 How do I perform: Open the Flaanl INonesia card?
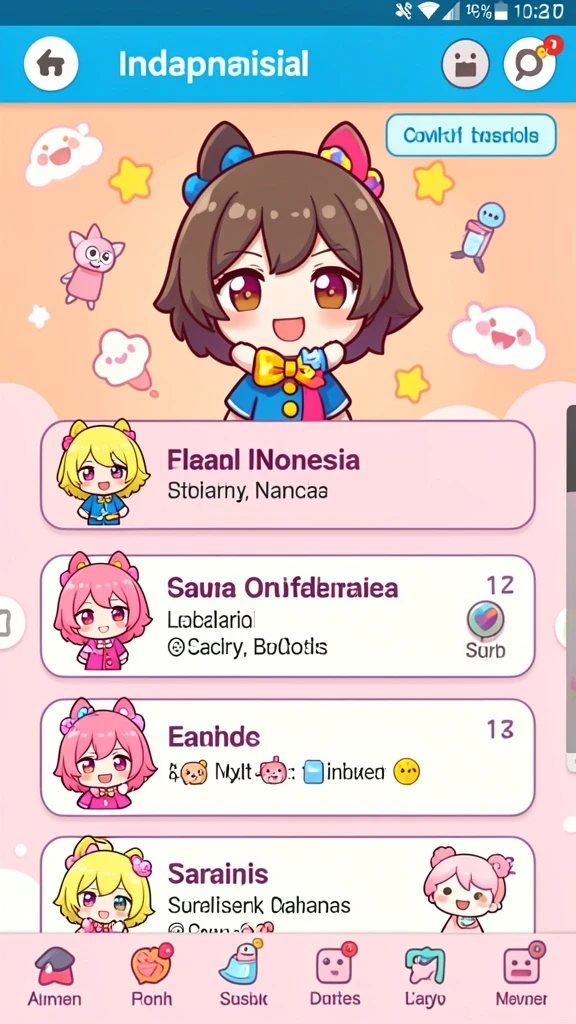288,475
